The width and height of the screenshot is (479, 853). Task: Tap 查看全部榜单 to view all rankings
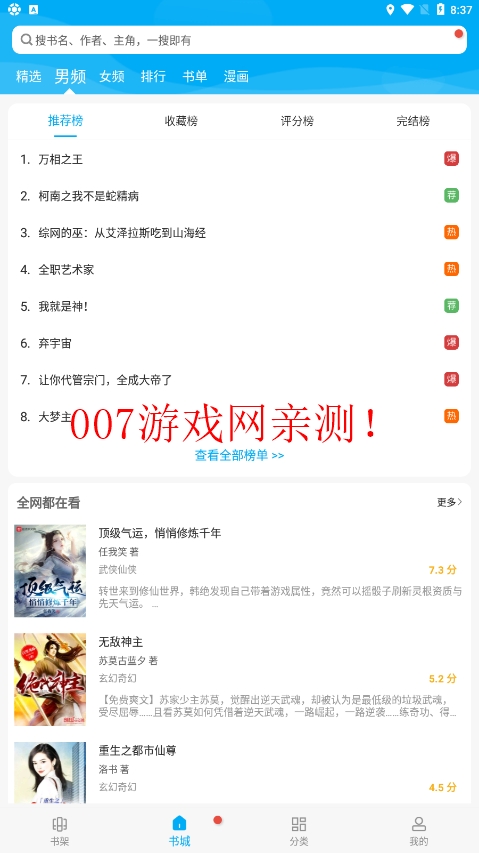coord(239,455)
